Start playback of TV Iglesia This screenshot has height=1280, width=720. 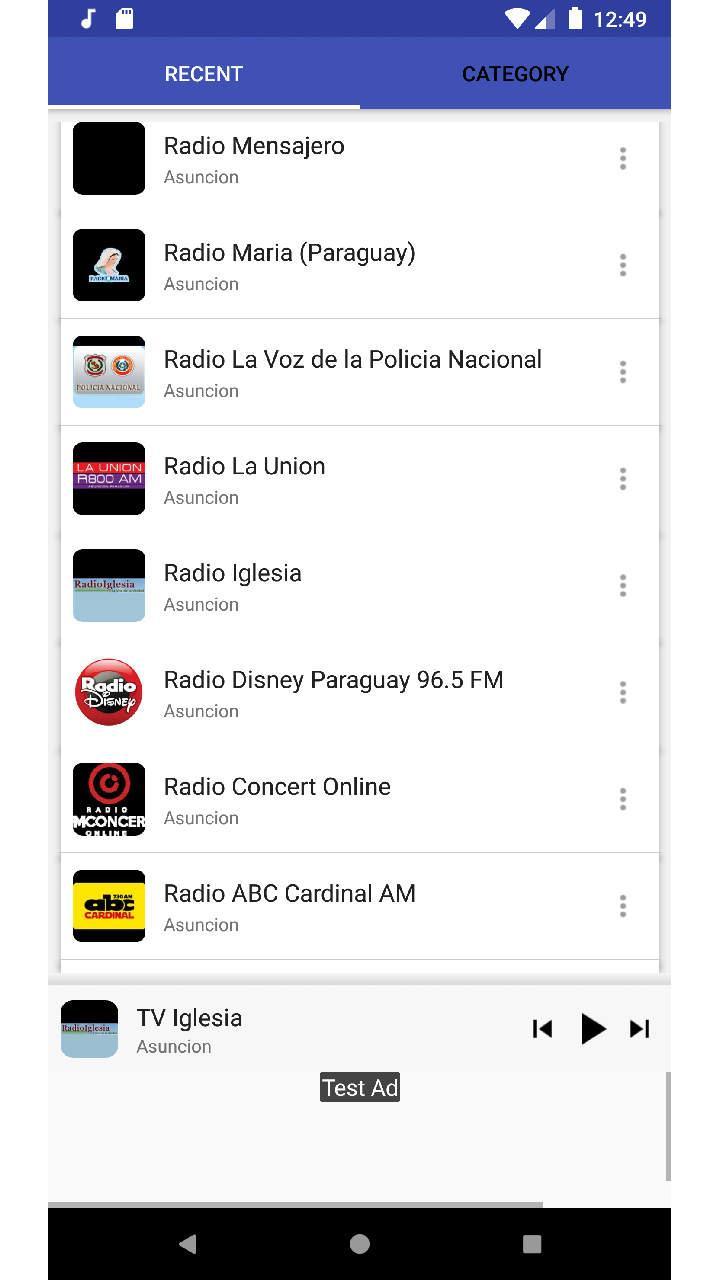(592, 1028)
